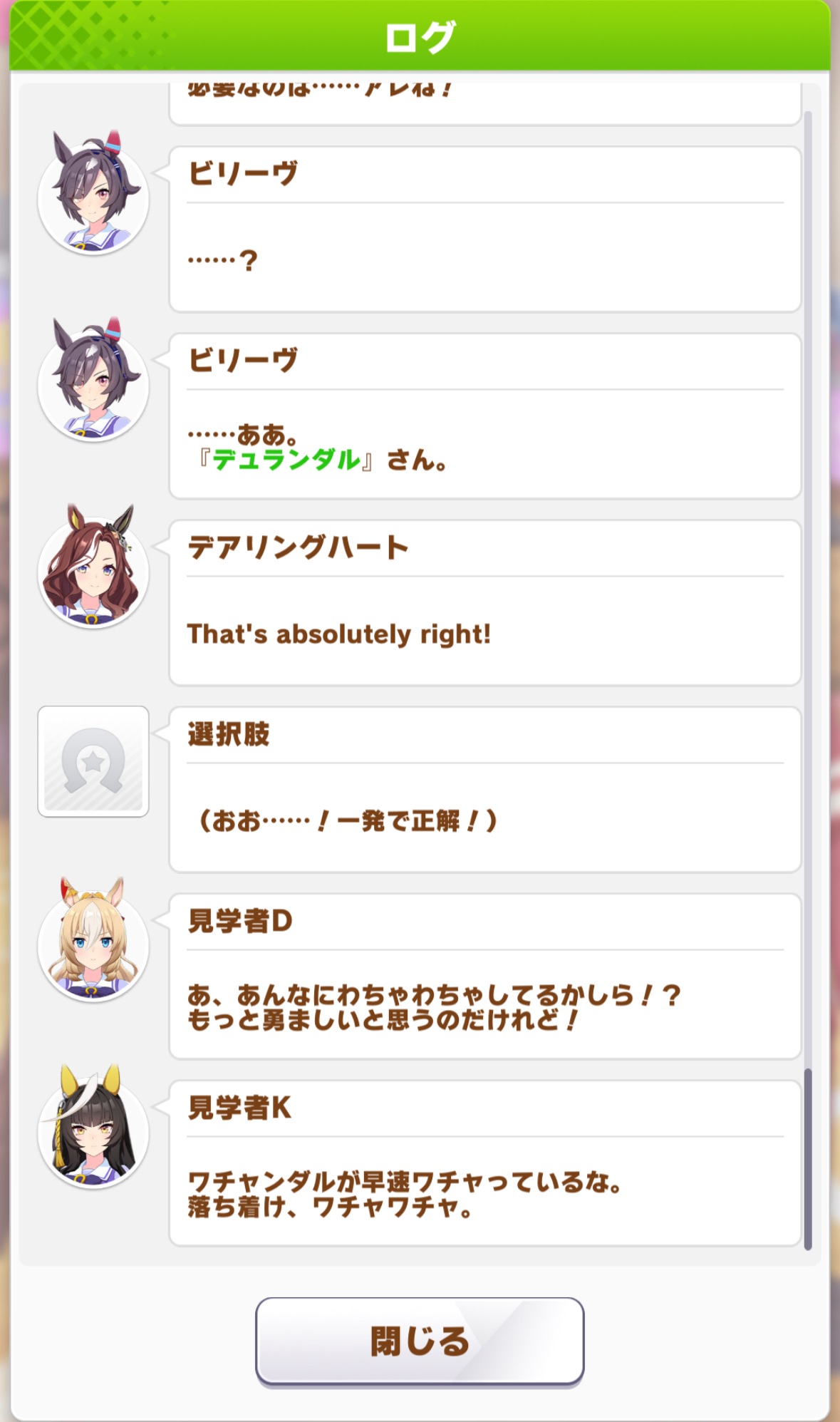Close the log with the 閉じる button
The image size is (840, 1422).
click(x=420, y=1341)
